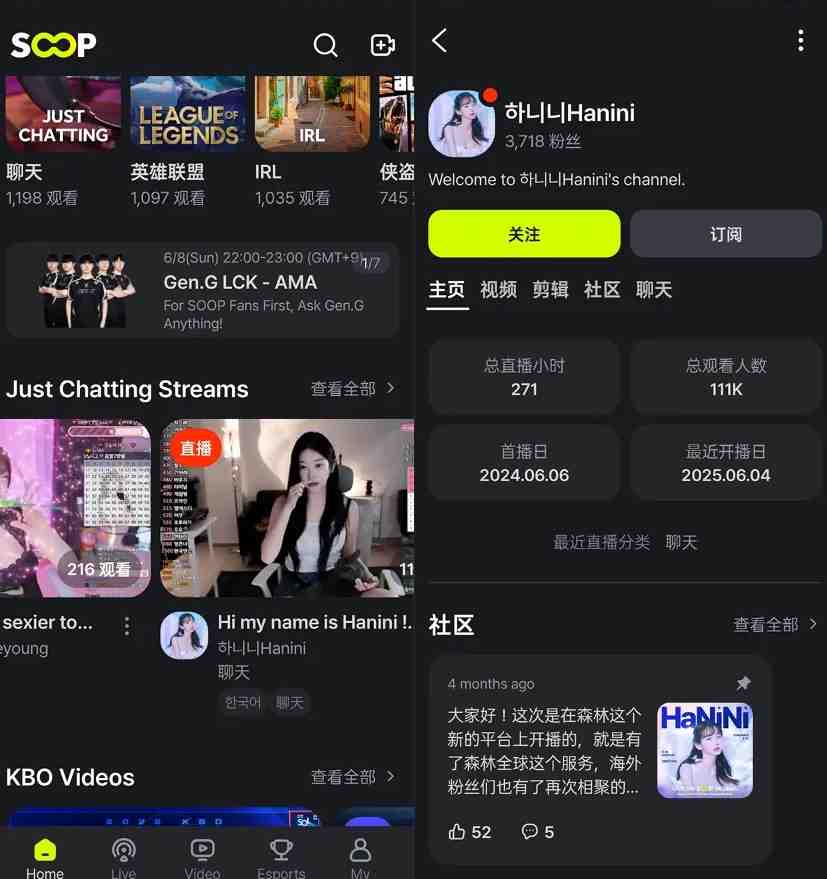Open the League of Legends category tile
Screen dimensions: 827x879
tap(188, 114)
